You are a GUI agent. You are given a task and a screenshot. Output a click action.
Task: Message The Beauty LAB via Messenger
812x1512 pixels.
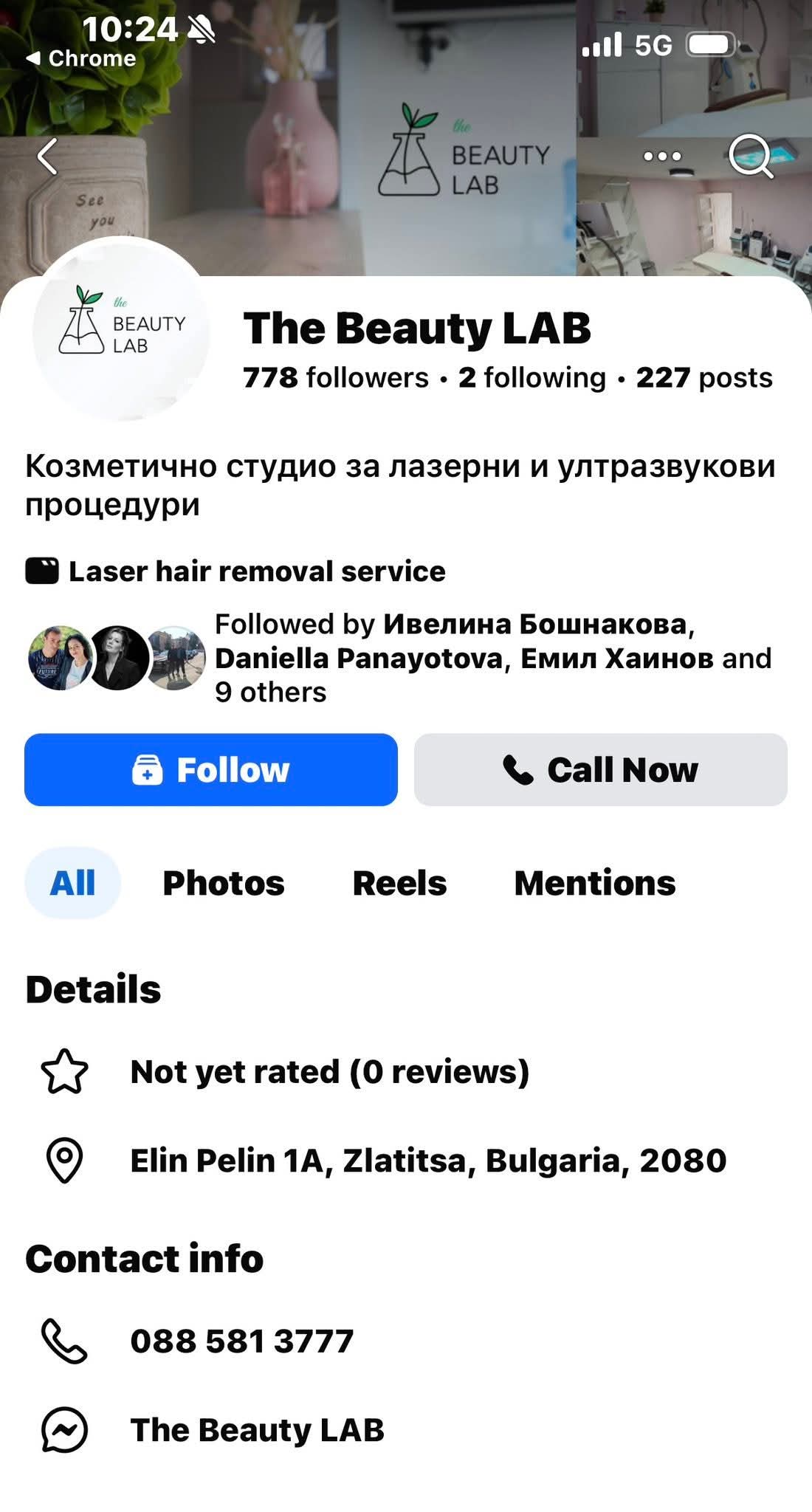pyautogui.click(x=257, y=1430)
